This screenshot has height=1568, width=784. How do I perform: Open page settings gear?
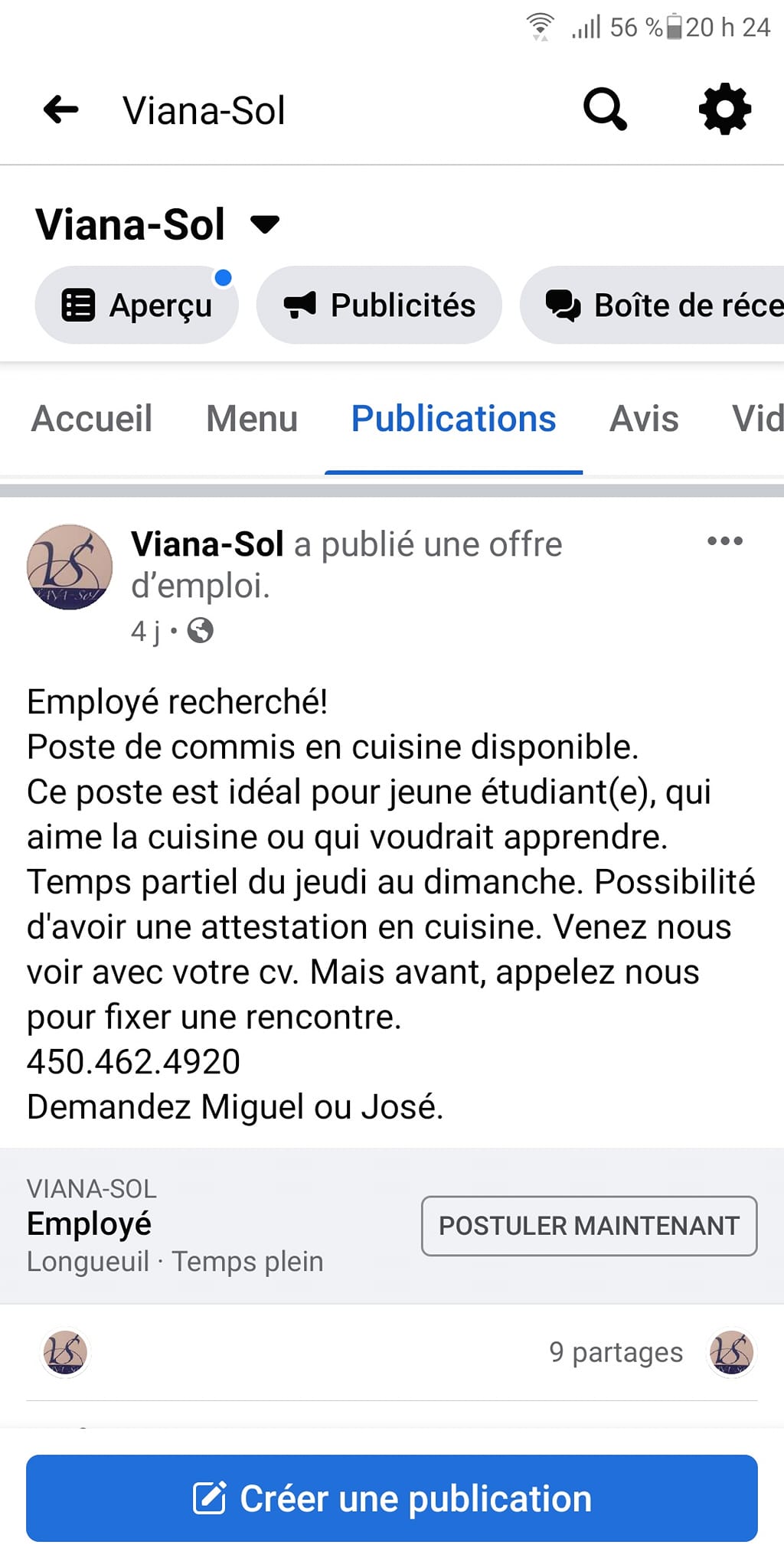tap(724, 110)
